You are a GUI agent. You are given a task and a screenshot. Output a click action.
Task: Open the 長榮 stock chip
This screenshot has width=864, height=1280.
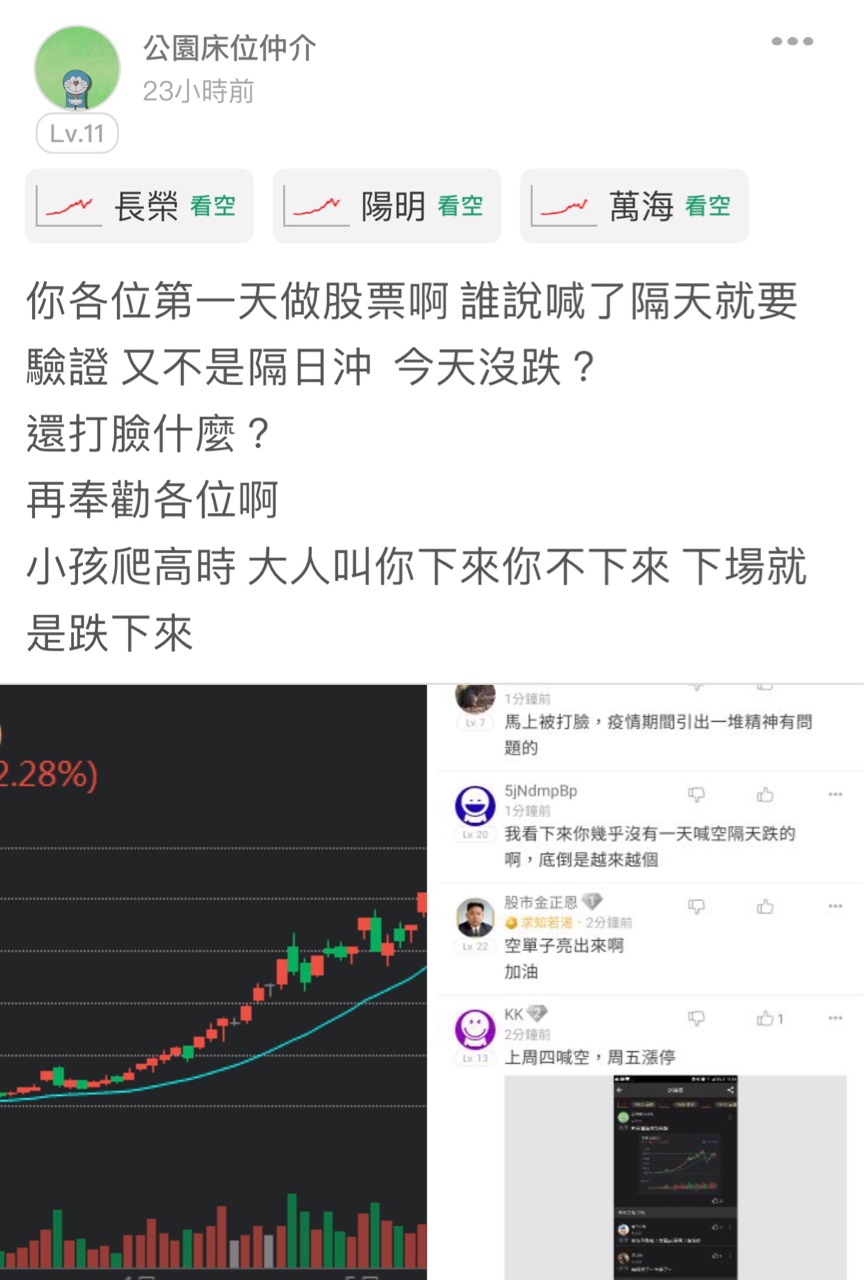click(x=139, y=206)
